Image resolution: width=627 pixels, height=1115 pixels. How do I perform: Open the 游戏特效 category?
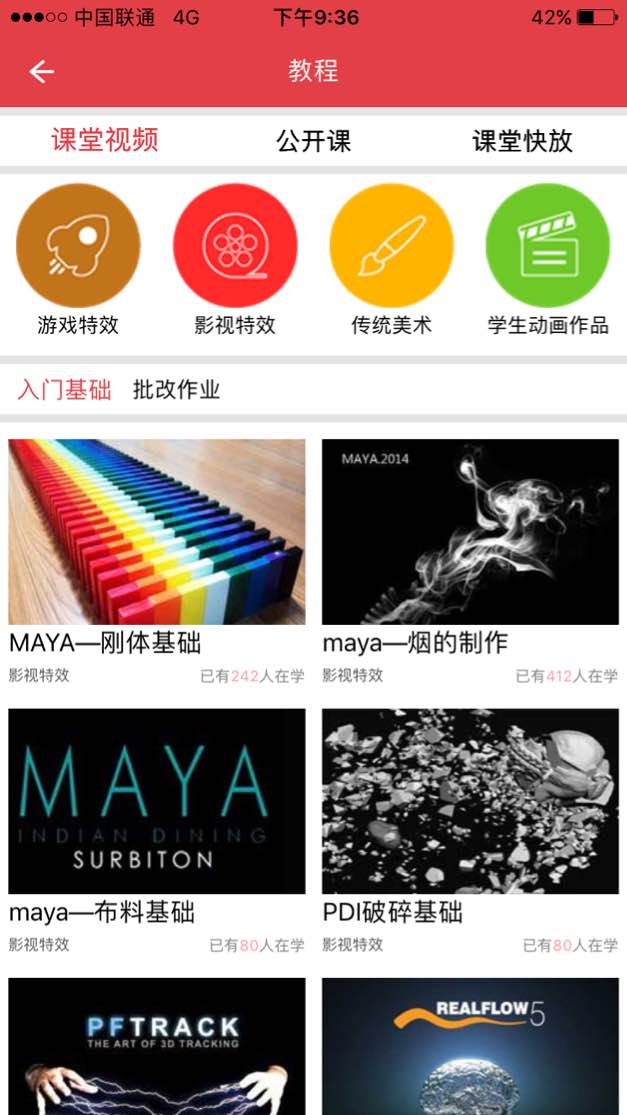pos(78,246)
